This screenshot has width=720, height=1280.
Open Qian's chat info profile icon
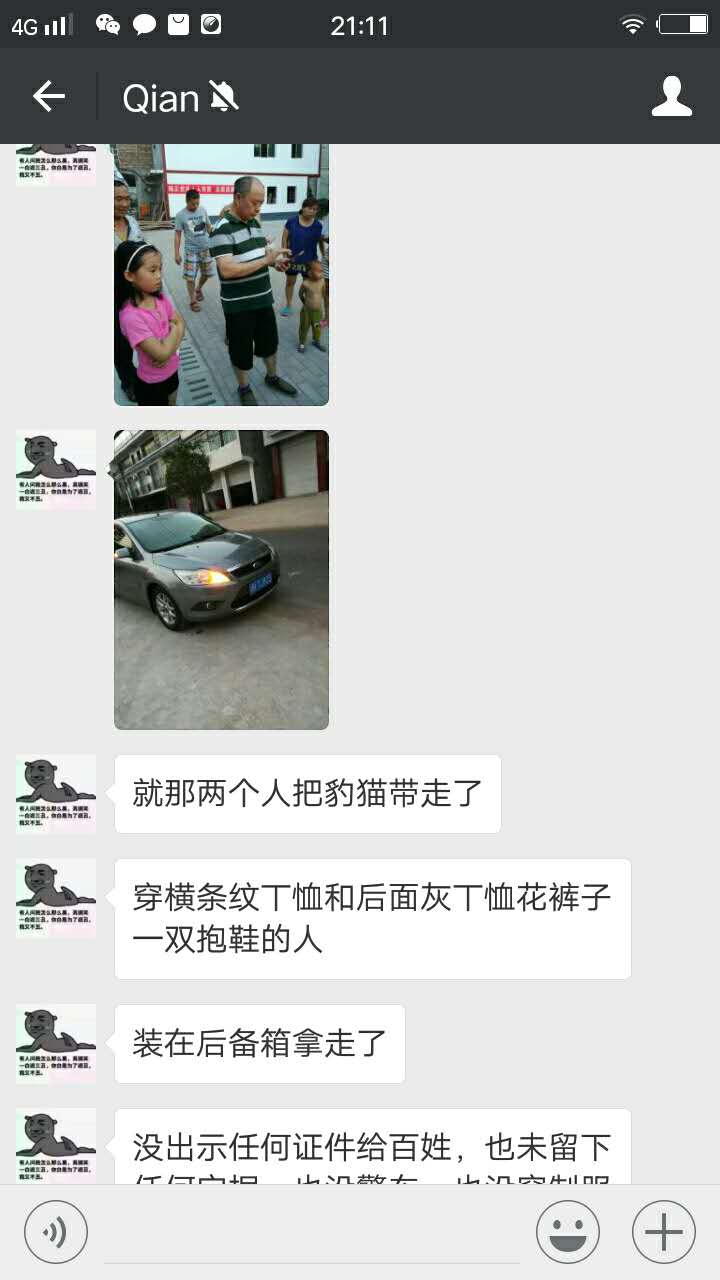tap(671, 97)
